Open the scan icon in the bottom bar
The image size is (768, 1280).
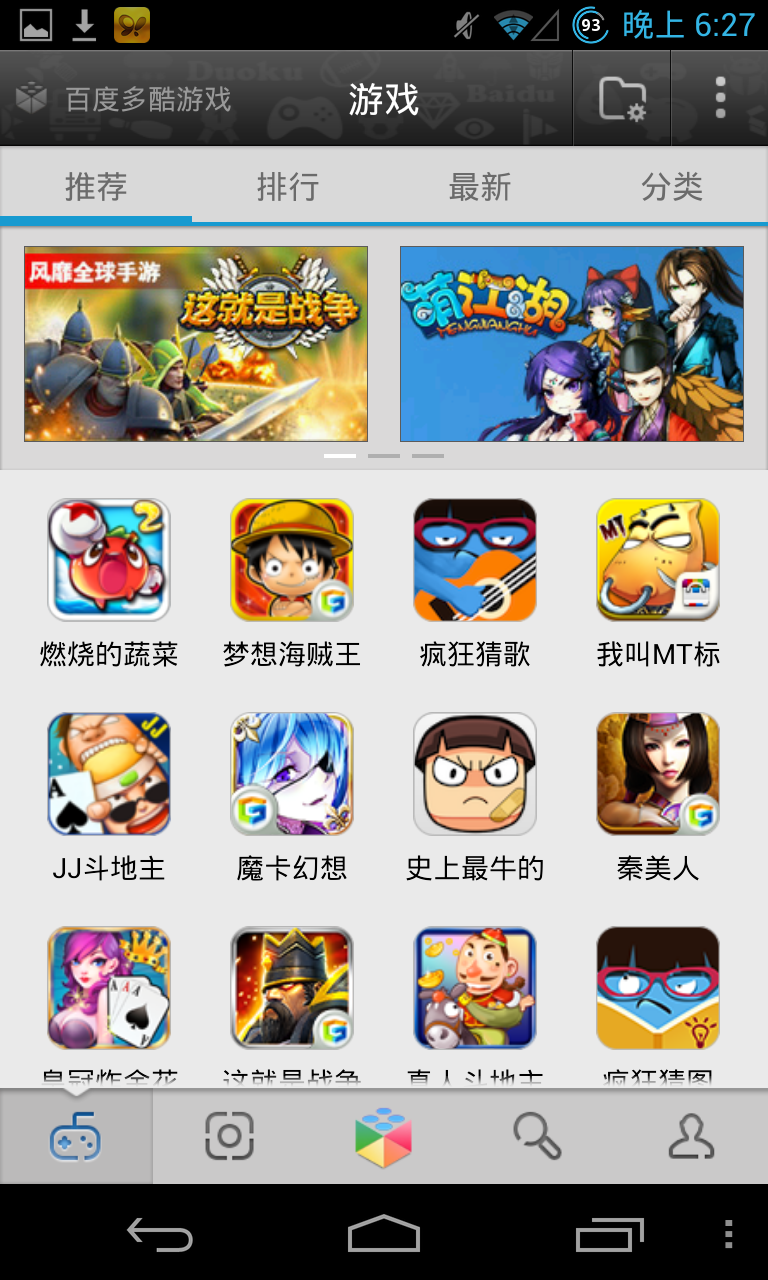click(230, 1137)
